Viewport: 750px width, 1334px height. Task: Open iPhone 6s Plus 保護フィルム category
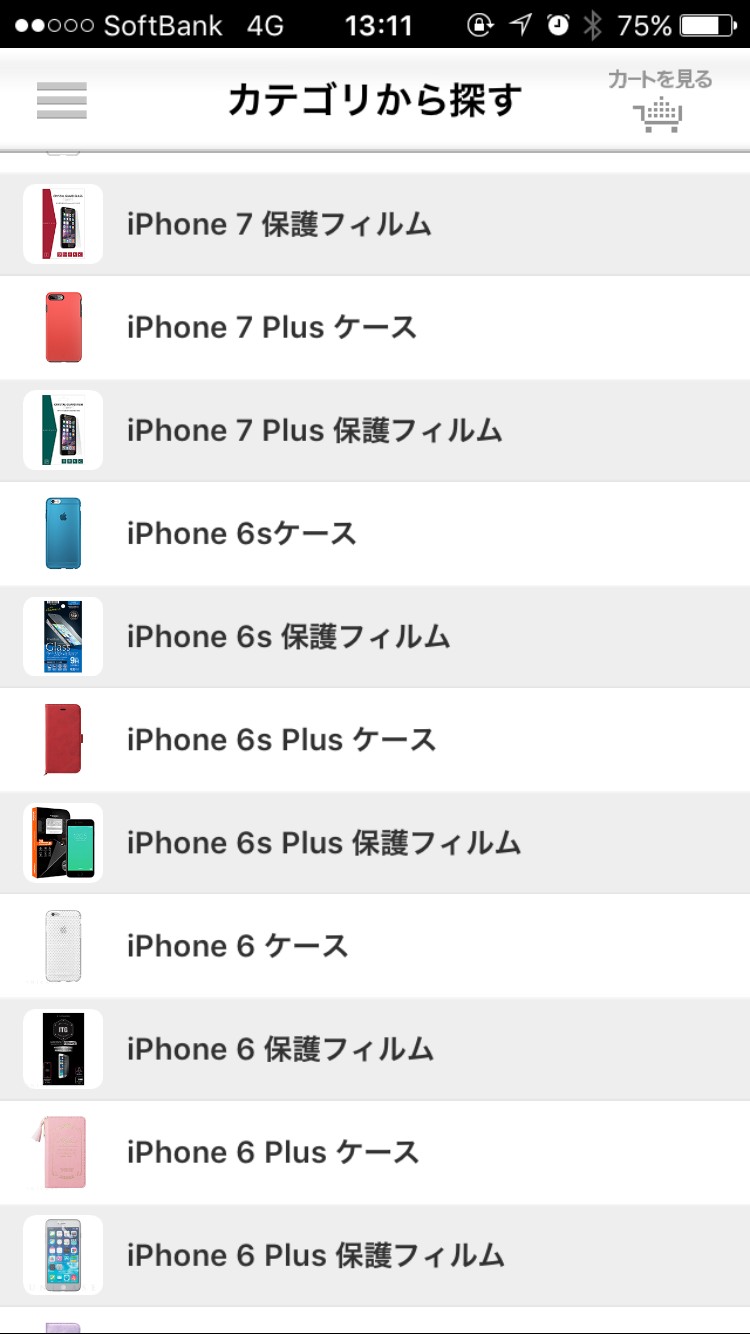click(x=375, y=842)
